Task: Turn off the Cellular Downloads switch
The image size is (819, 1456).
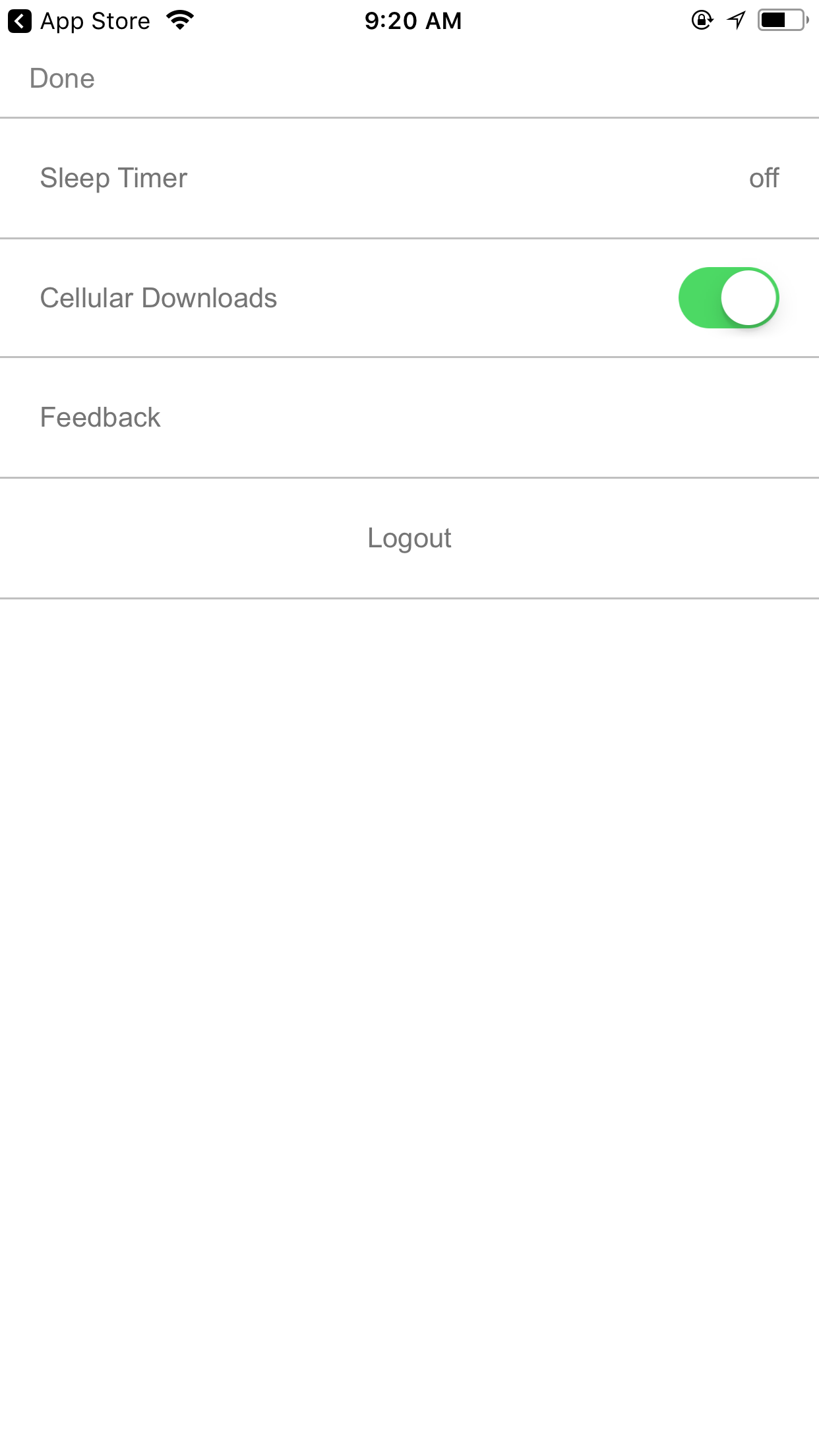Action: (x=729, y=297)
